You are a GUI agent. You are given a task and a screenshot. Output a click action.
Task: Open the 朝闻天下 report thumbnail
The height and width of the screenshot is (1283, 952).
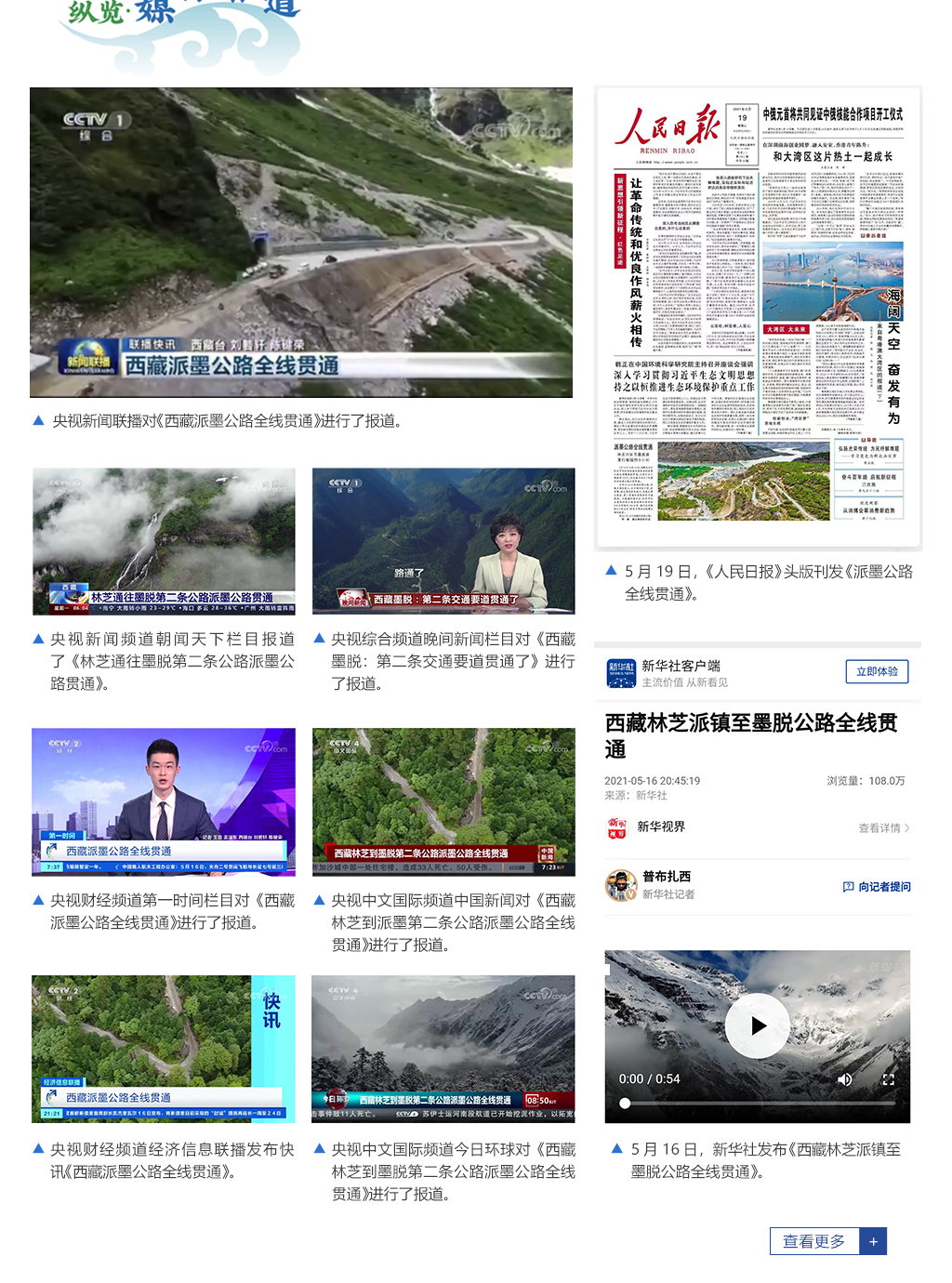click(164, 541)
